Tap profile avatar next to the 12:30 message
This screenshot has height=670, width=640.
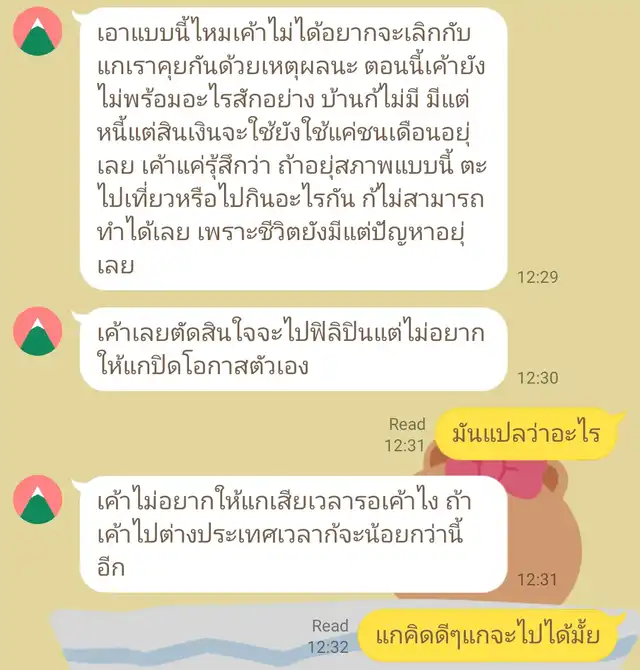pyautogui.click(x=38, y=332)
